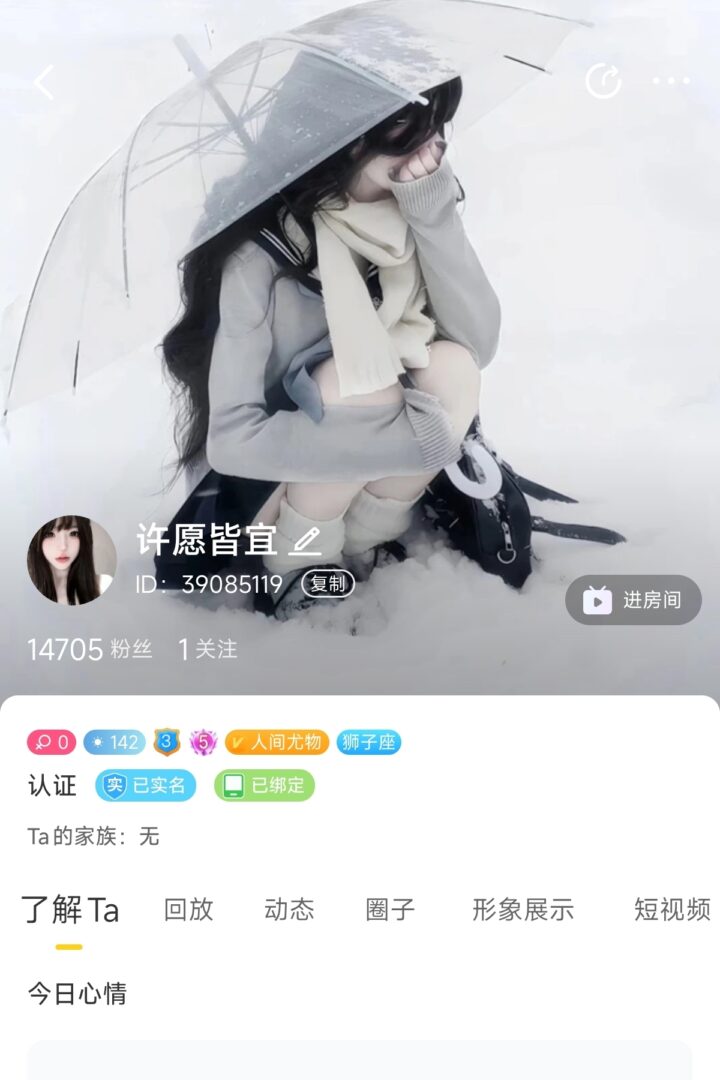Open the profile avatar photo

click(71, 560)
